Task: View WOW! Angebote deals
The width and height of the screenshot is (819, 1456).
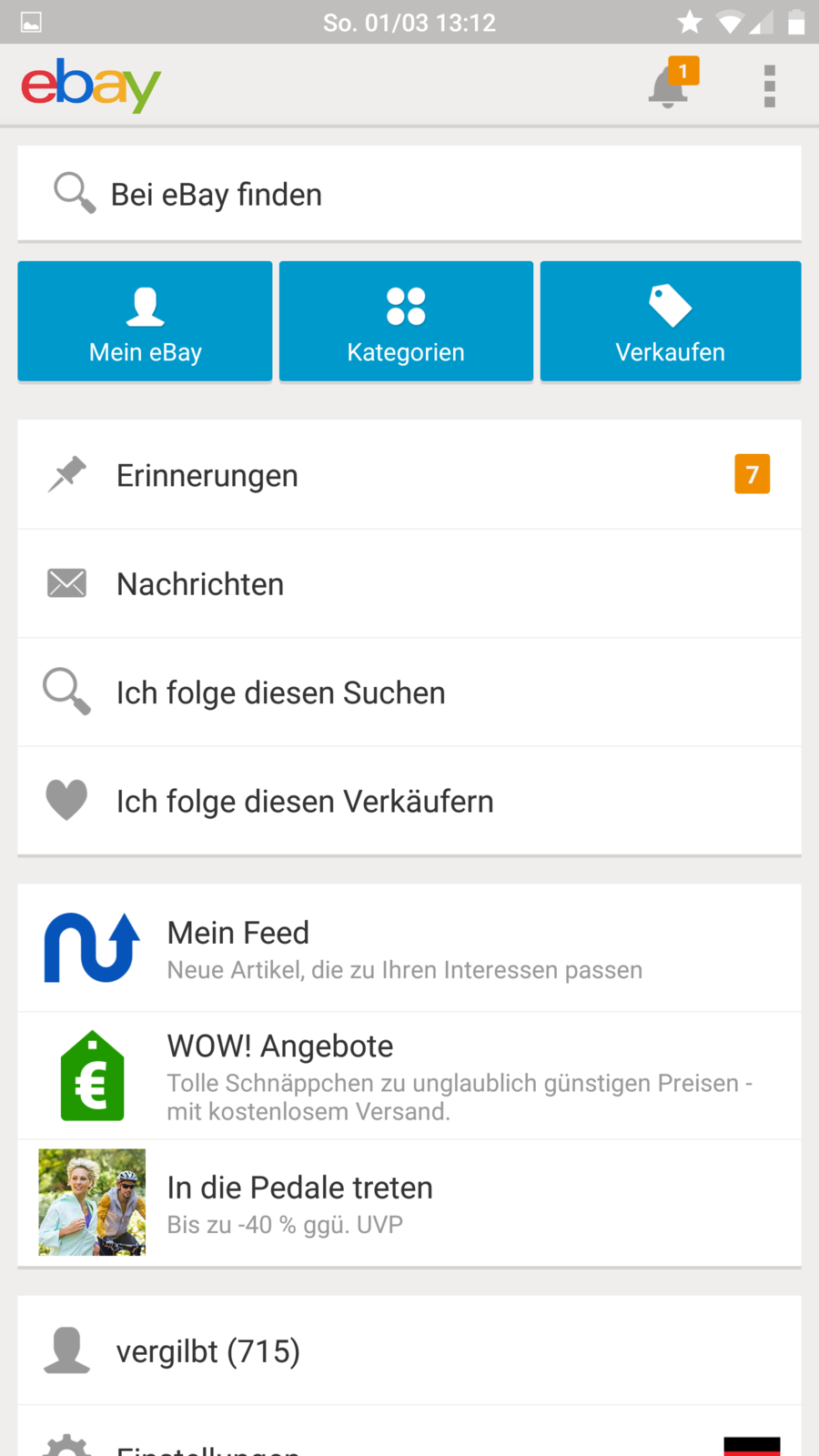Action: point(409,1076)
